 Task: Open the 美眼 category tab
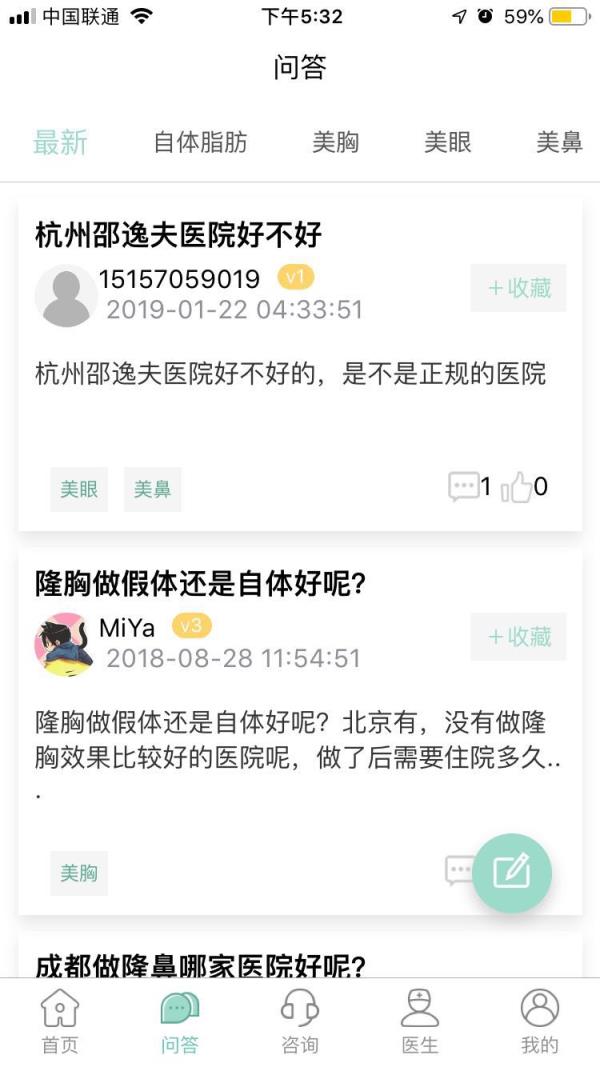coord(447,142)
